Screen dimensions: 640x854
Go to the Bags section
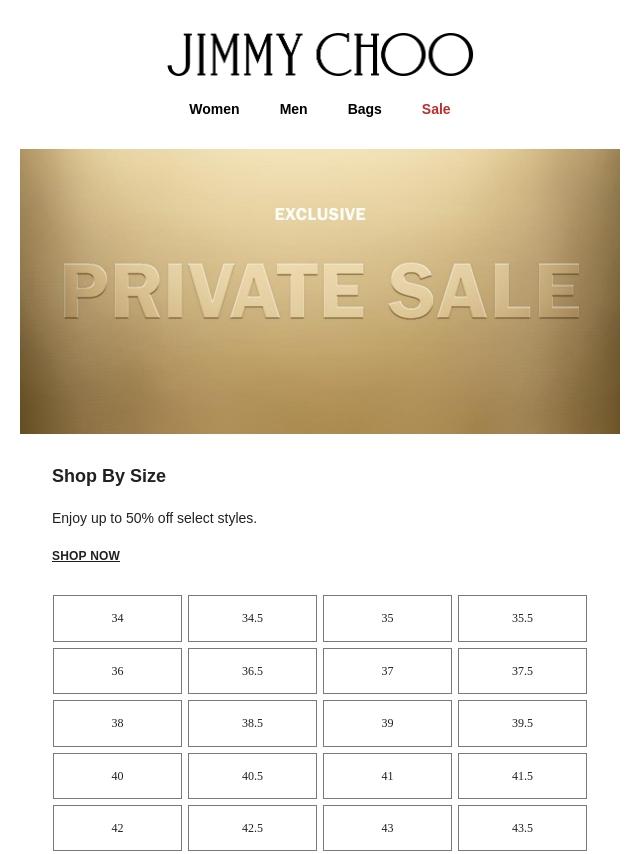pyautogui.click(x=364, y=109)
